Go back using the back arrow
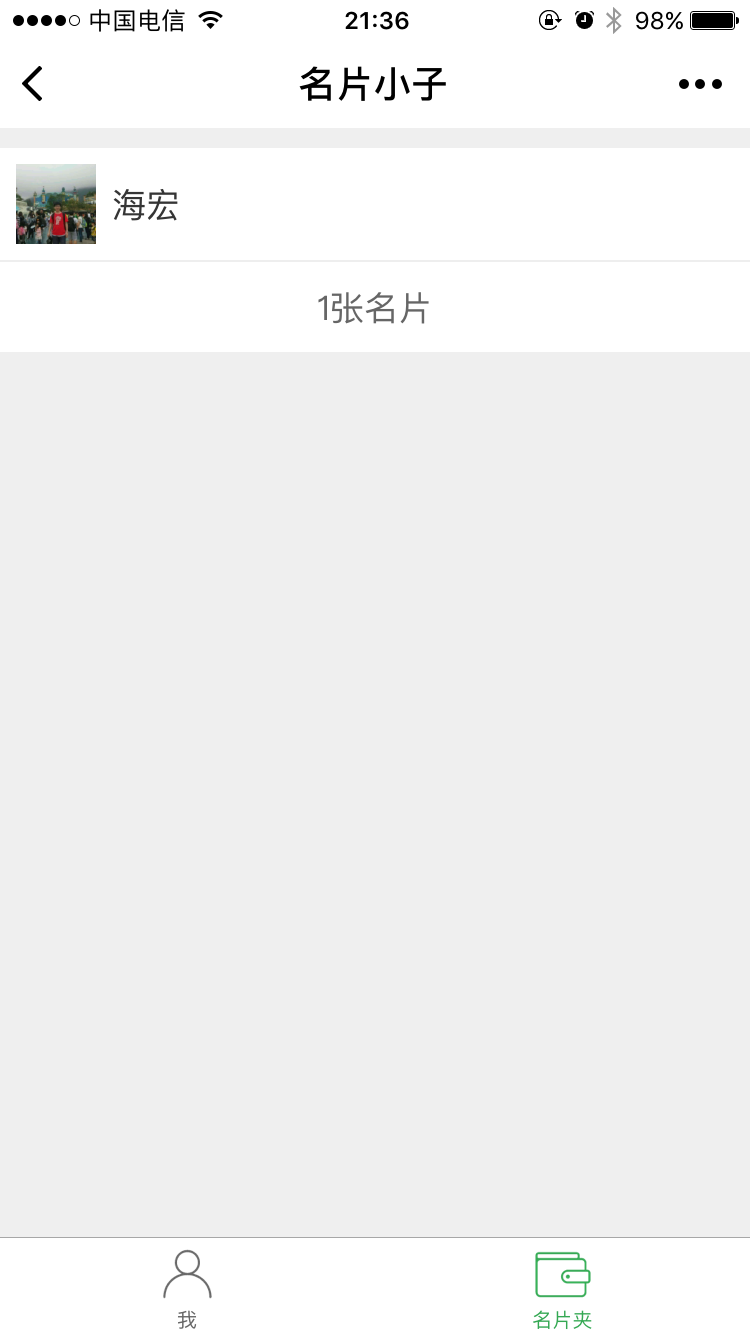Screen dimensions: 750x1334 click(33, 84)
